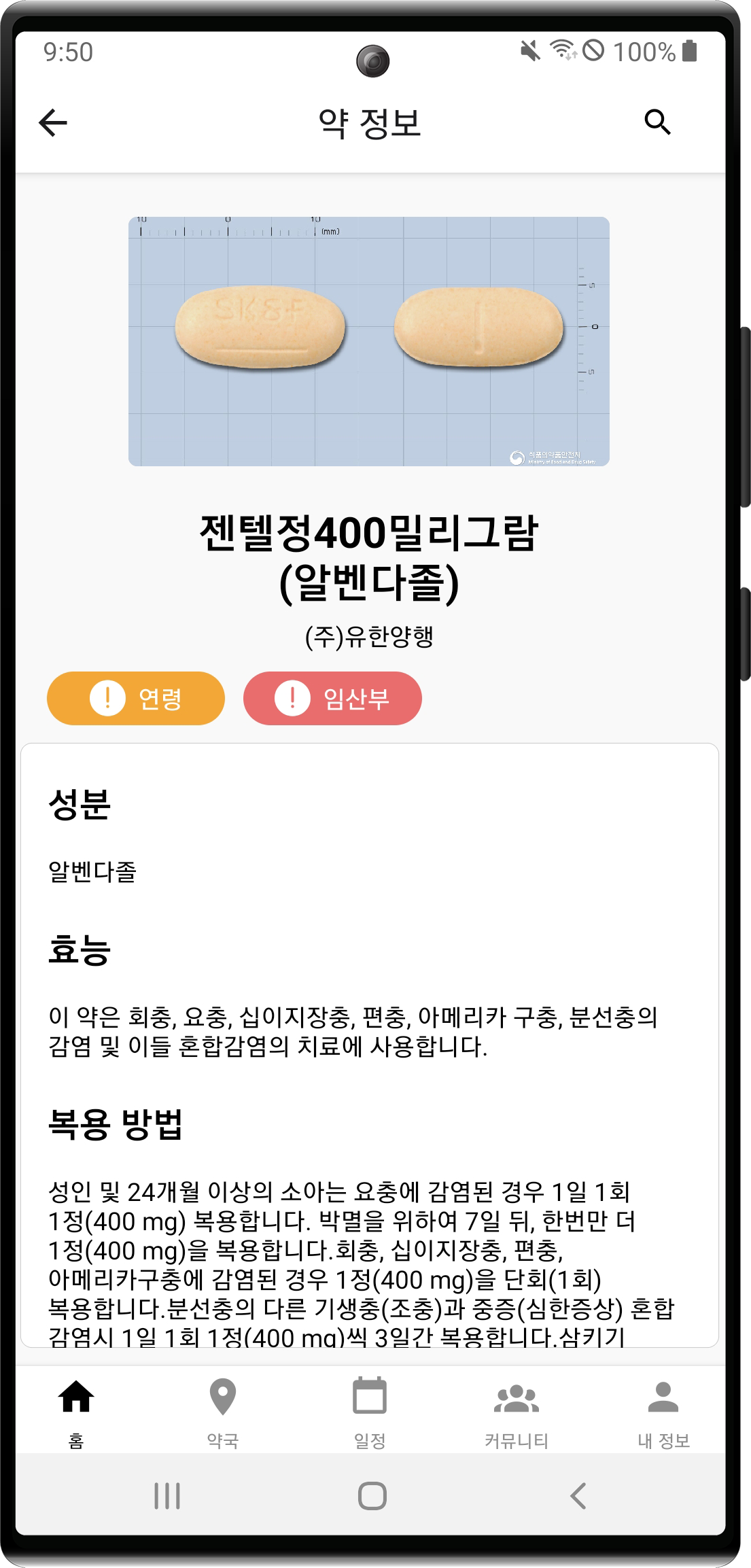
Task: Open the system recent apps button
Action: coord(167,1496)
